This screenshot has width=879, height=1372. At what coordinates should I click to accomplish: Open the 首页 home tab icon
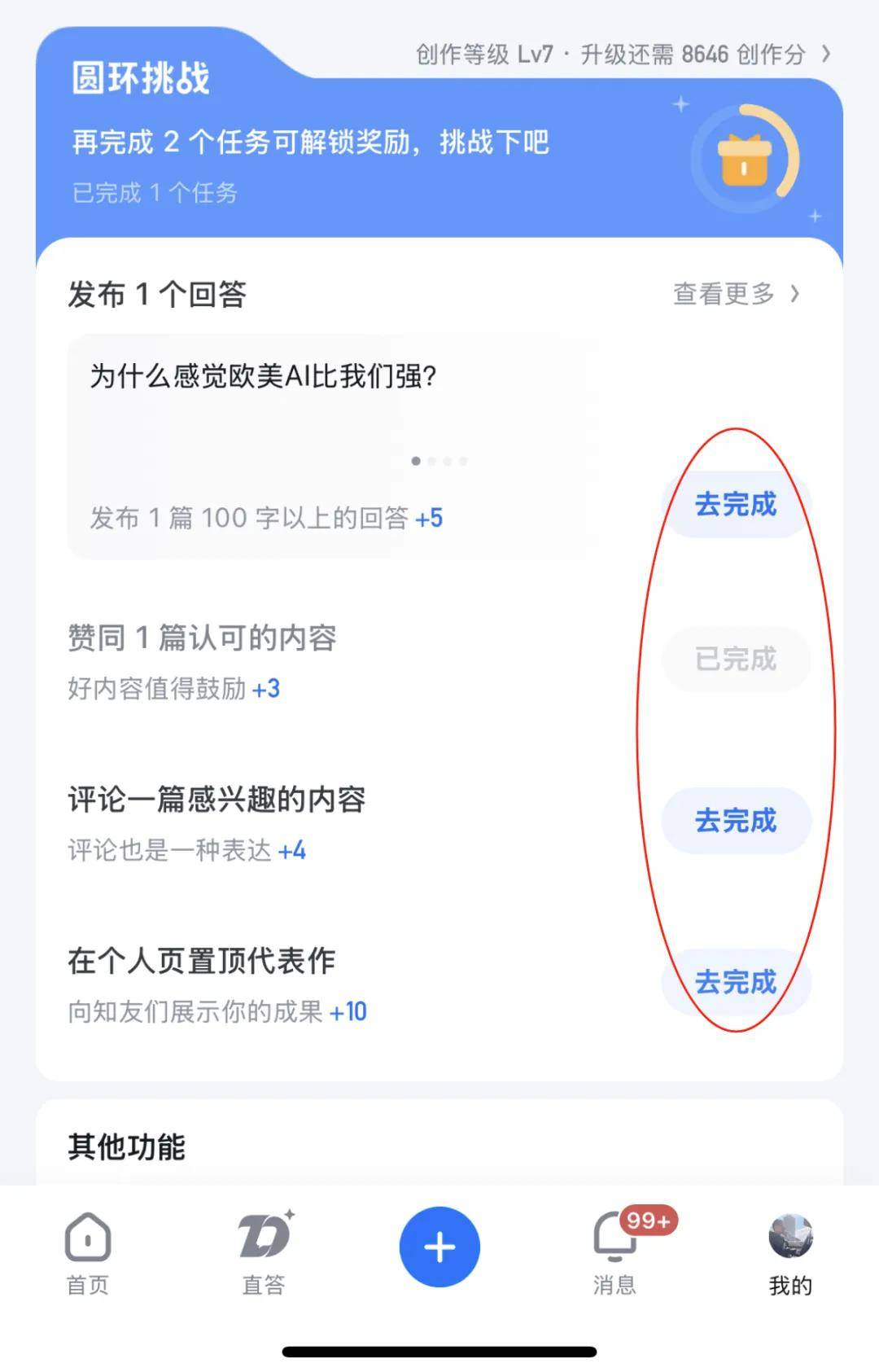pyautogui.click(x=87, y=1238)
